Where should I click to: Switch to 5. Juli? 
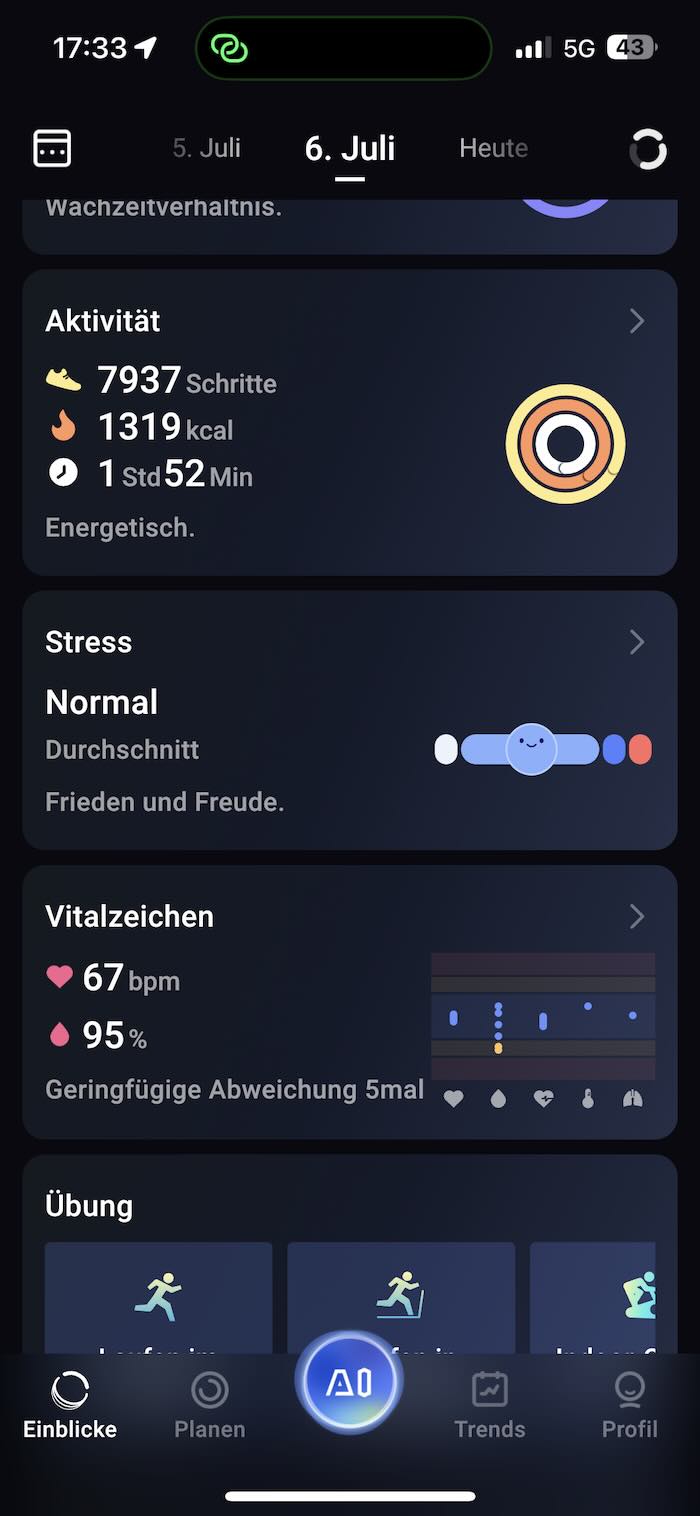206,148
